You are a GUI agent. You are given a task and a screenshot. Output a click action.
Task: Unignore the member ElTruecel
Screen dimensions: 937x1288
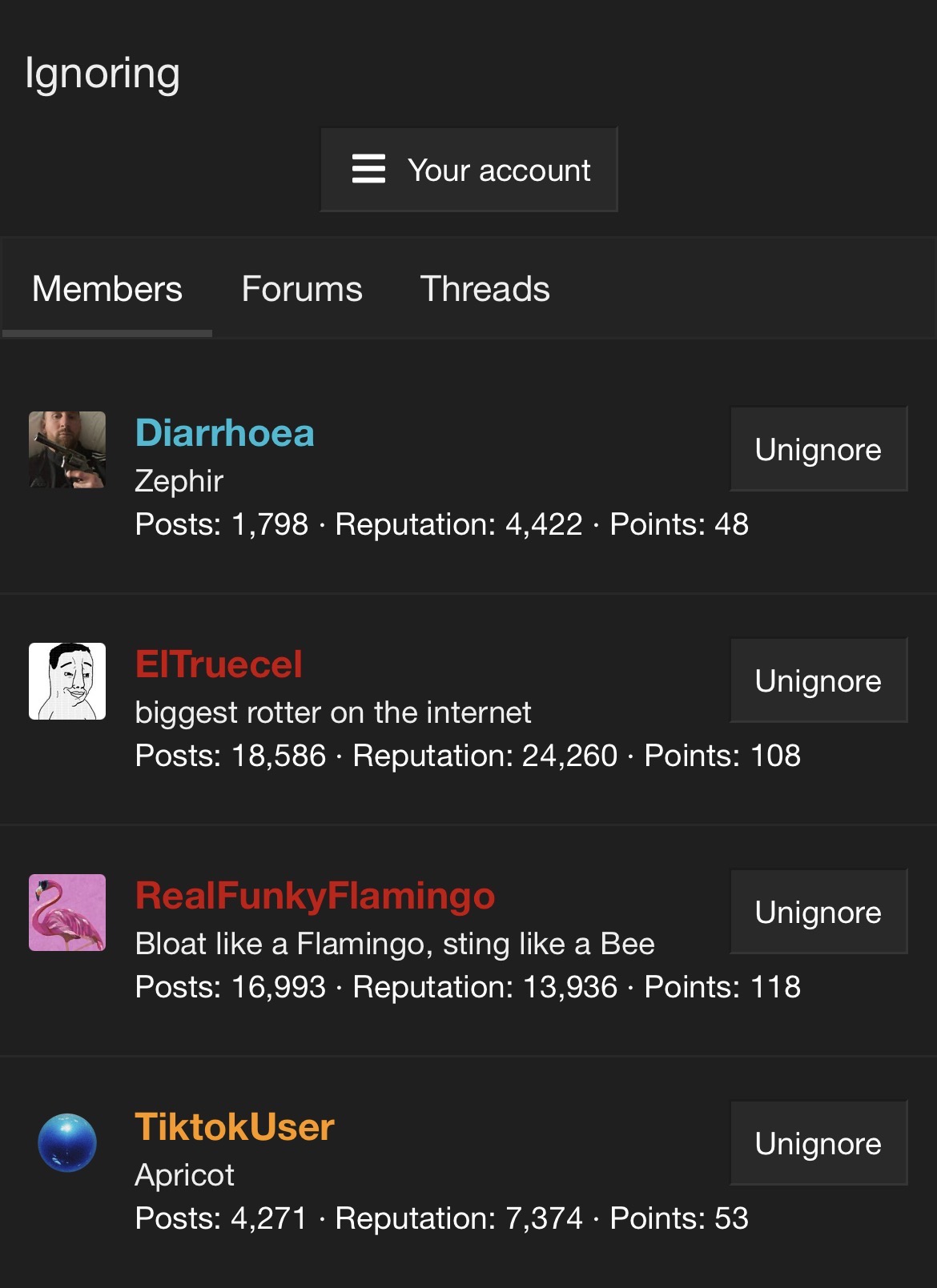pos(818,680)
